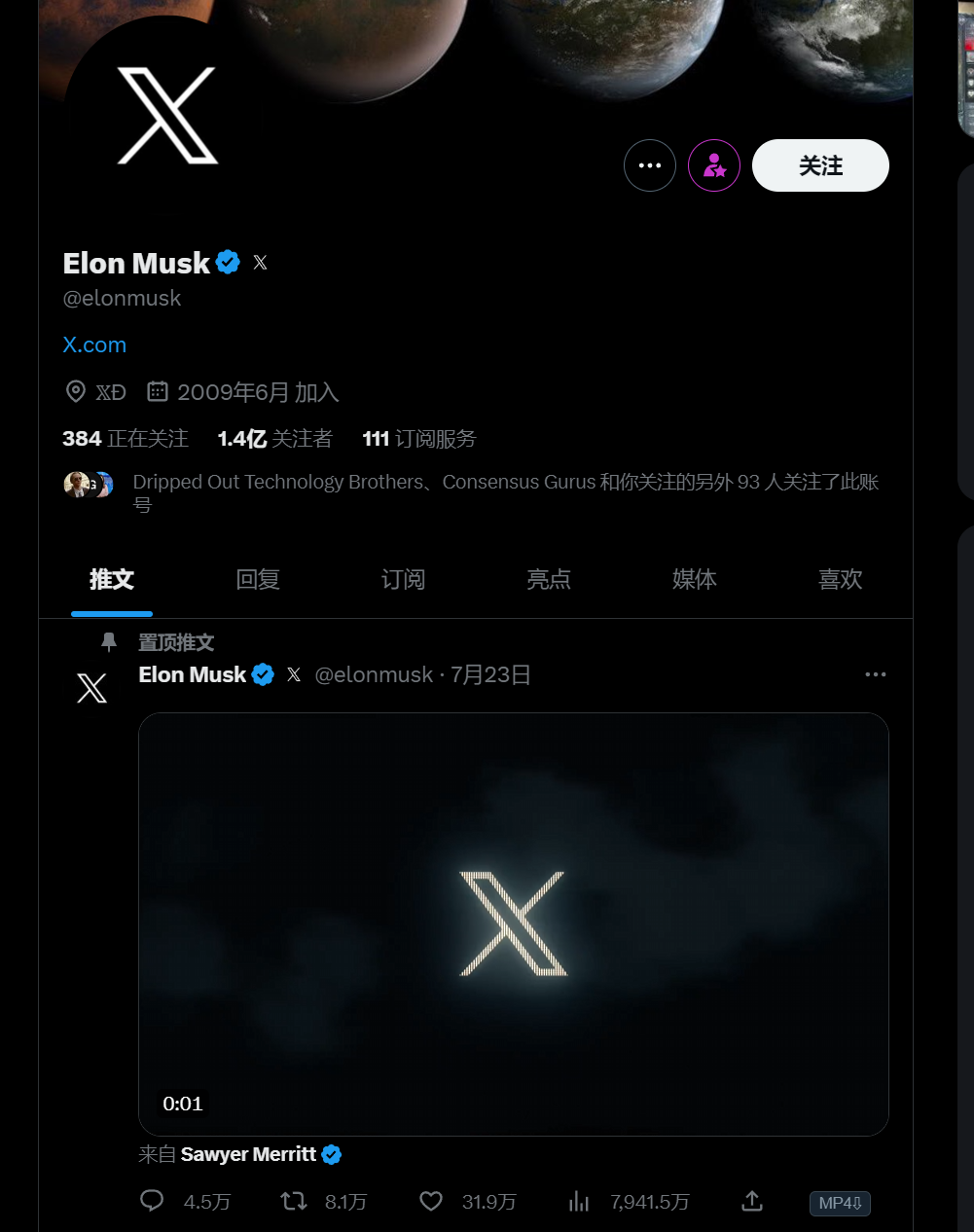Open Sawyer Merritt's profile

(249, 1154)
